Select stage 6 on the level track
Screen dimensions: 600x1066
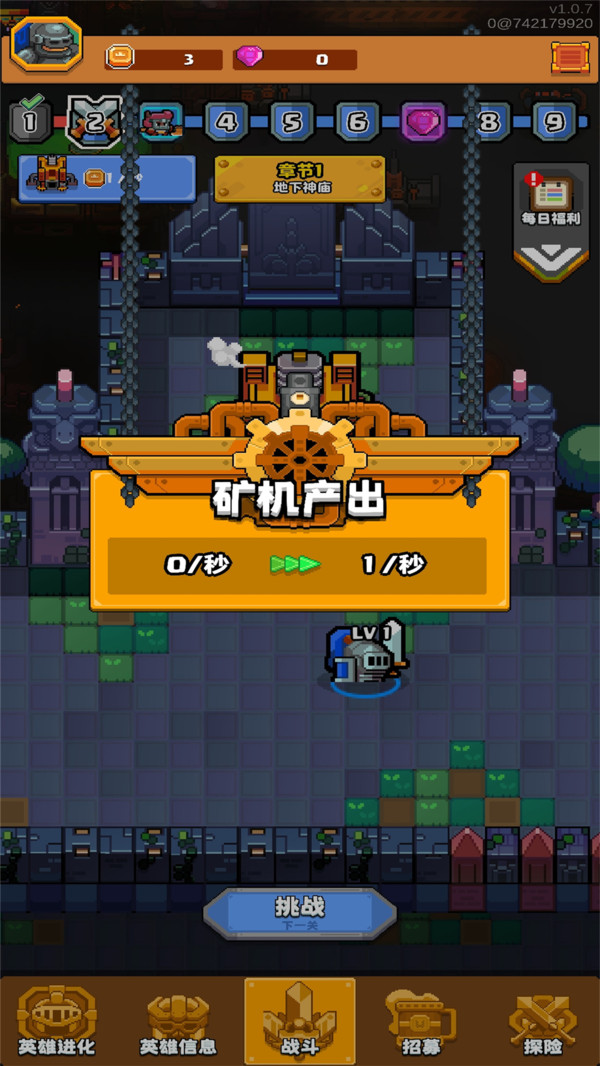357,123
